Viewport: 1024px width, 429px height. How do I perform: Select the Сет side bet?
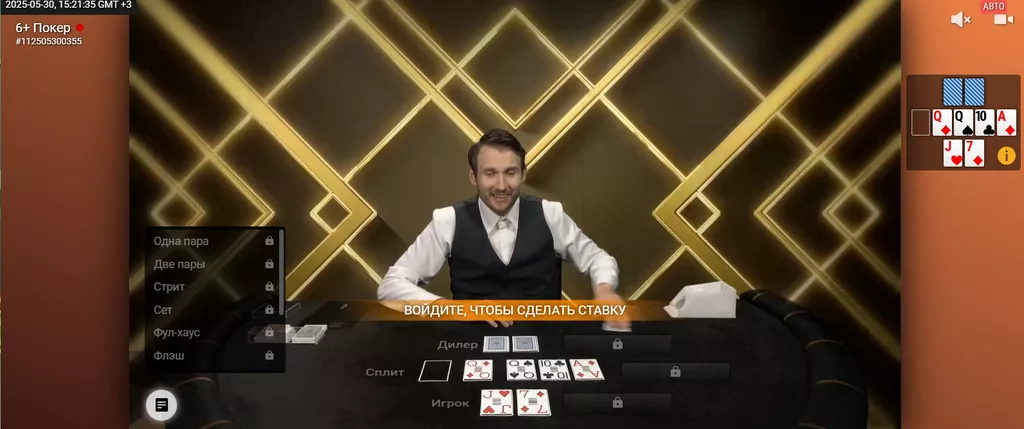click(212, 310)
